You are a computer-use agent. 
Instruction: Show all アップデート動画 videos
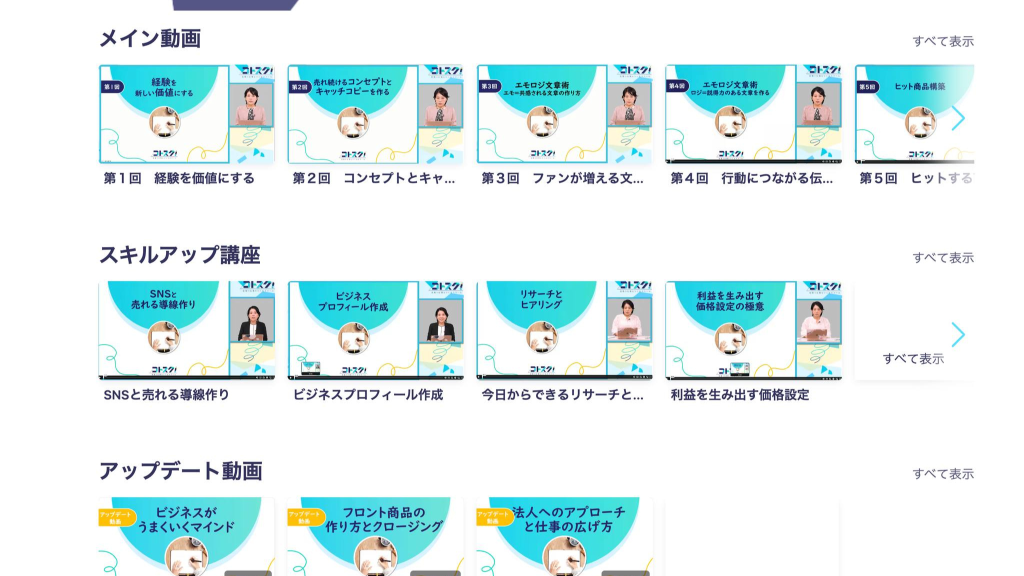[942, 473]
